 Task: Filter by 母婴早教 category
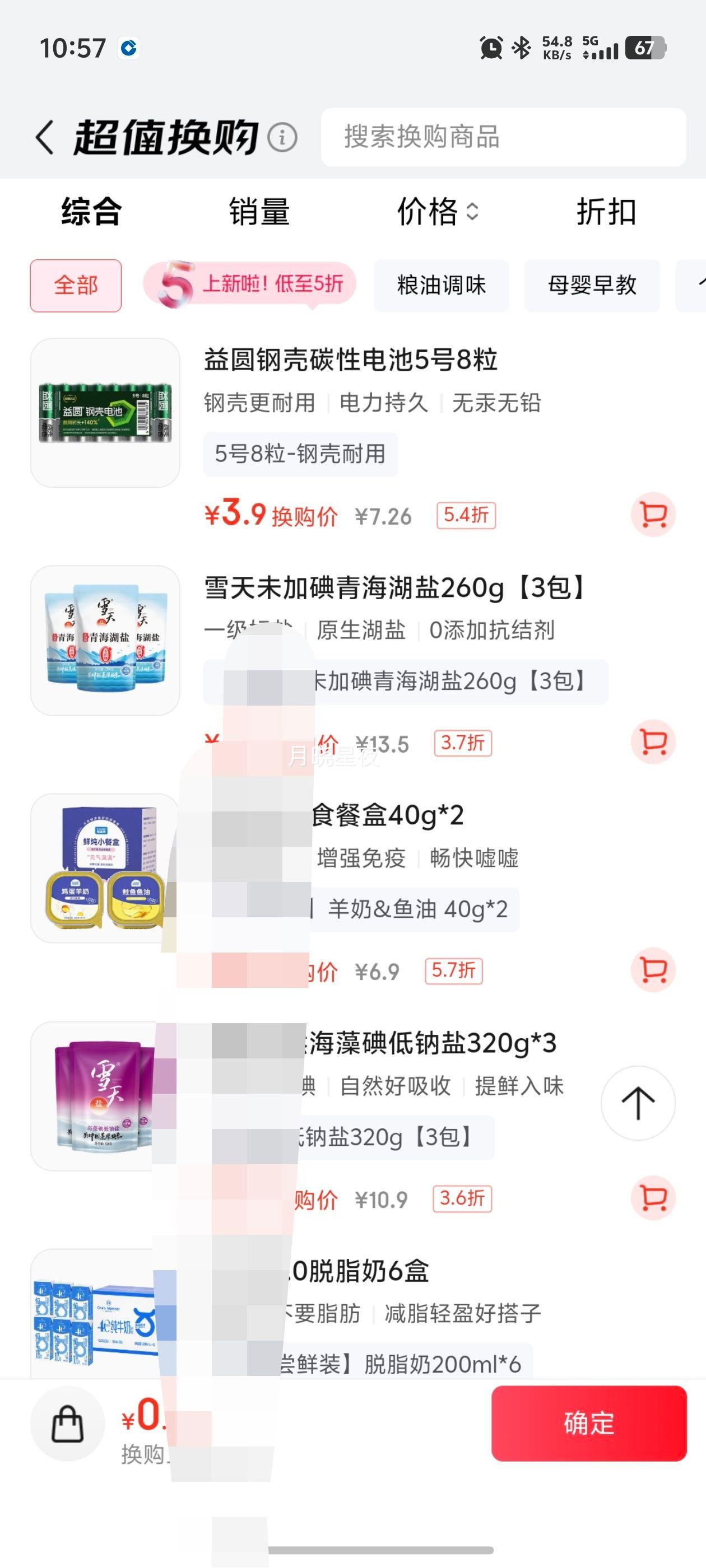tap(592, 286)
